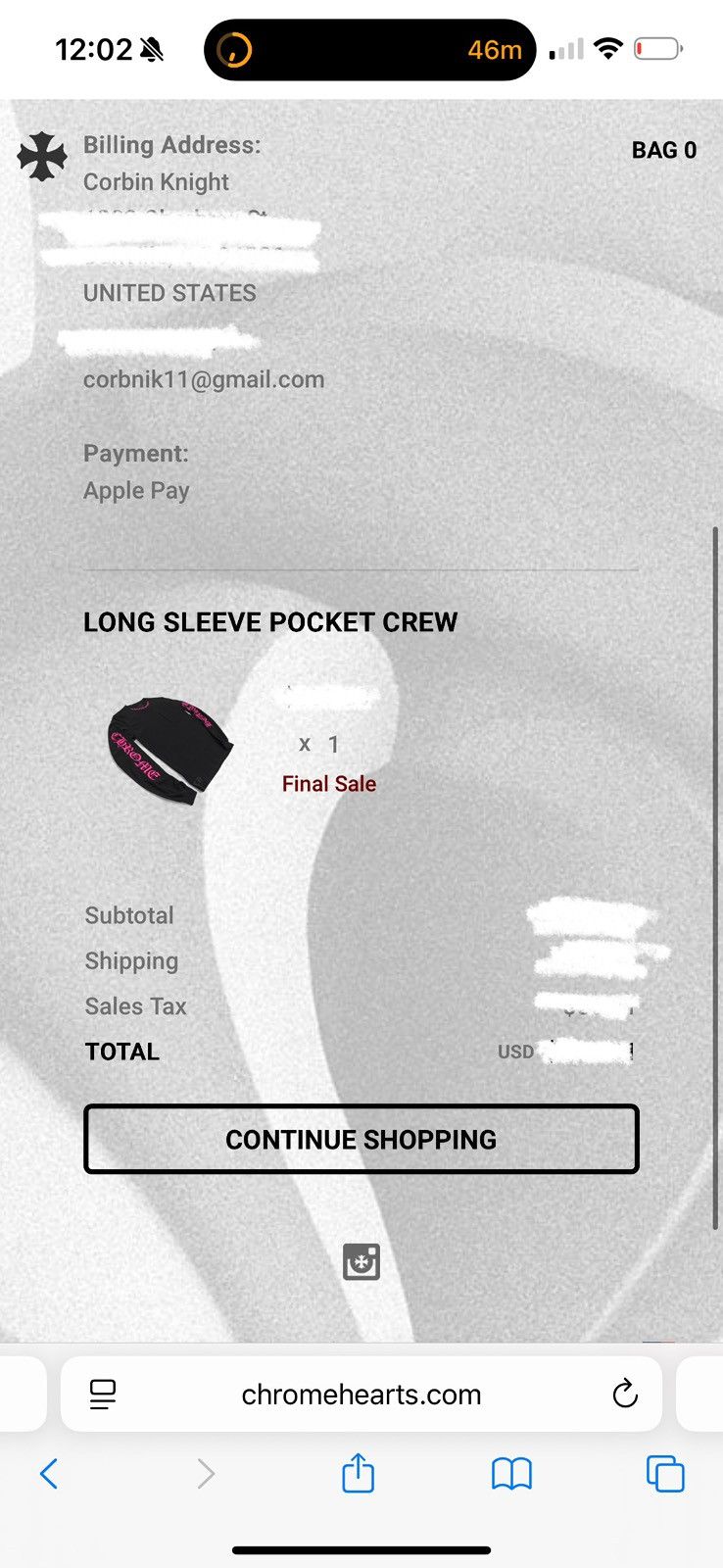Open Safari bookmarks
Screen dimensions: 723x1568
click(x=511, y=1473)
